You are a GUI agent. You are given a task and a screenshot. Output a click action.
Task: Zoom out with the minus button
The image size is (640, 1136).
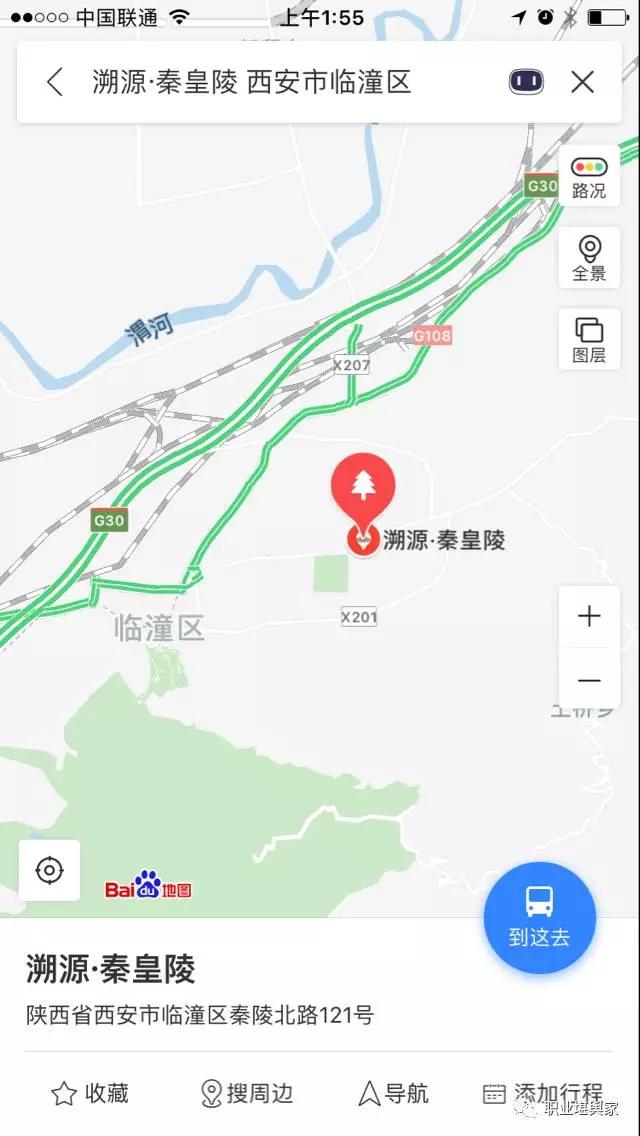(x=589, y=681)
